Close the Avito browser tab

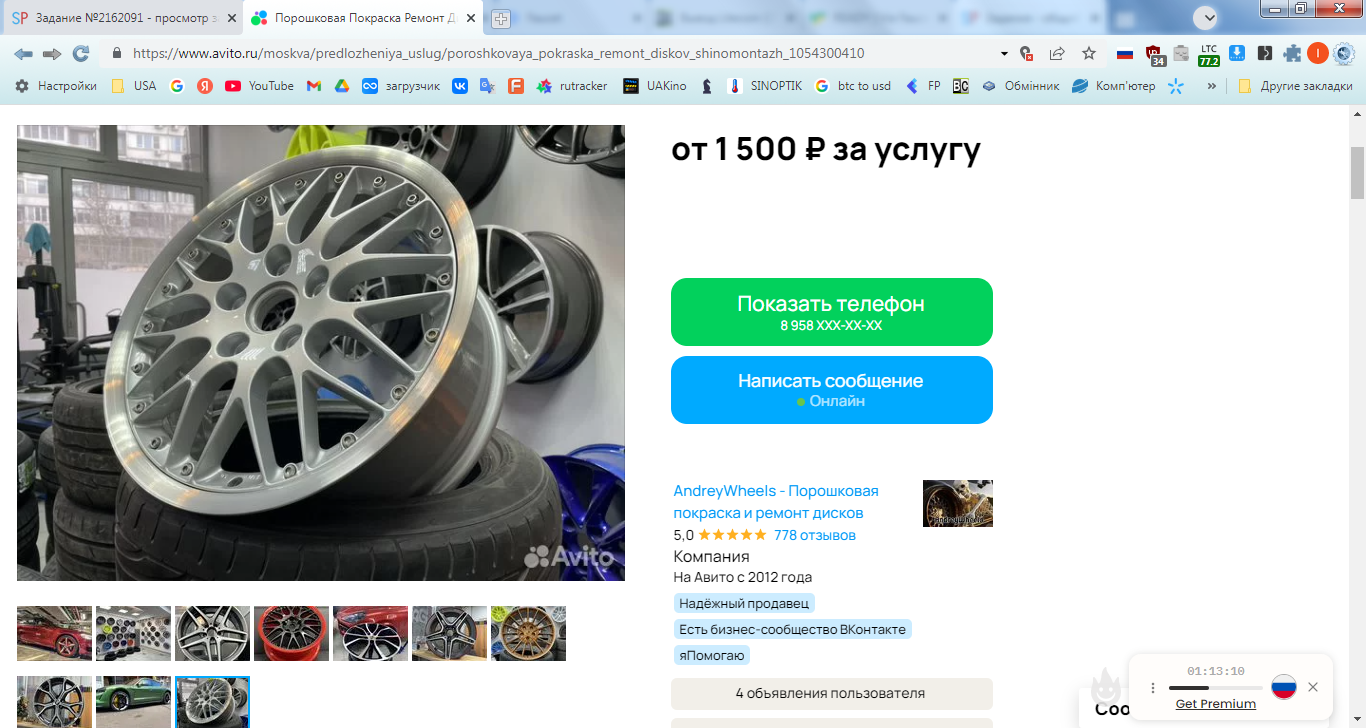(471, 18)
